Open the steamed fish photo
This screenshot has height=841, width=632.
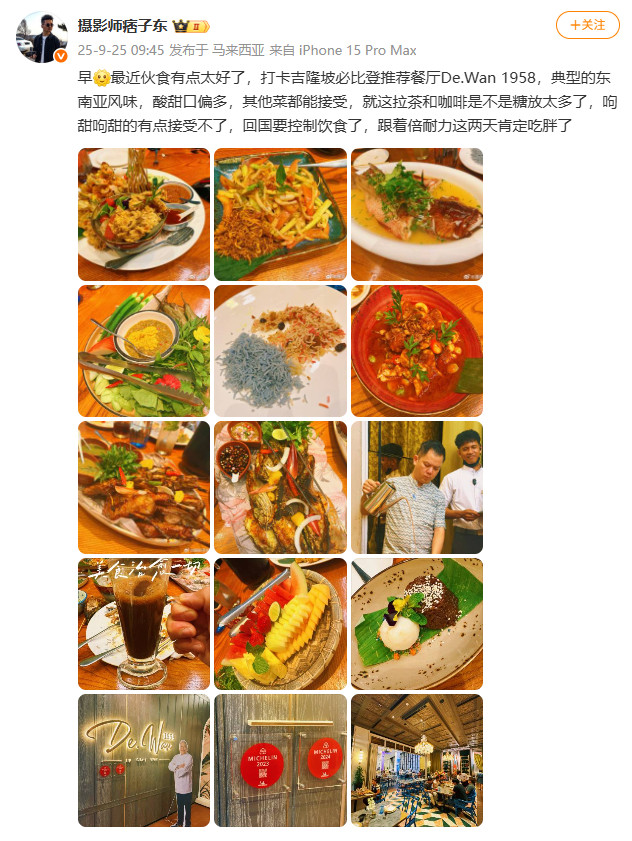point(417,214)
